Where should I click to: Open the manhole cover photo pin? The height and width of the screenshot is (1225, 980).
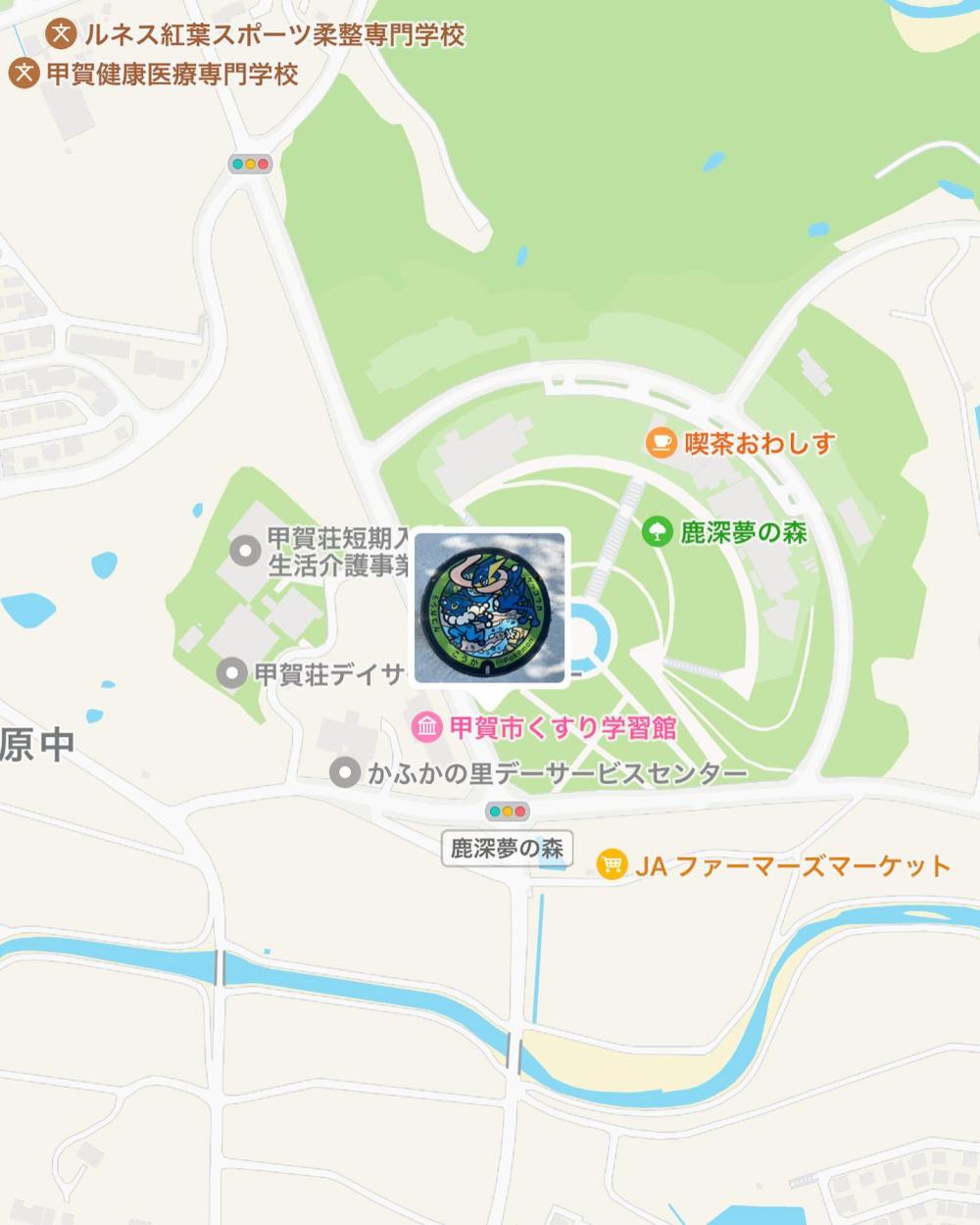tap(491, 607)
